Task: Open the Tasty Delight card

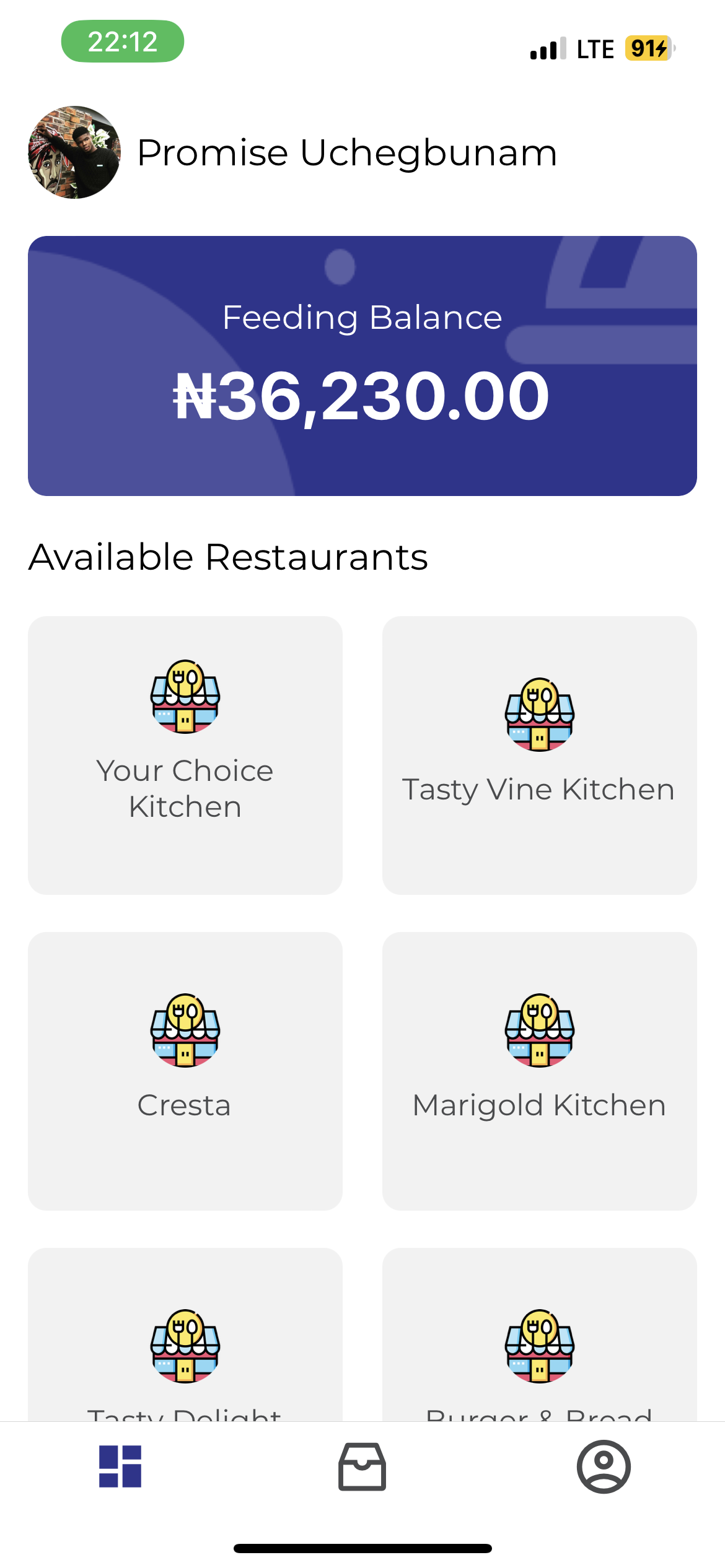Action: [185, 1334]
